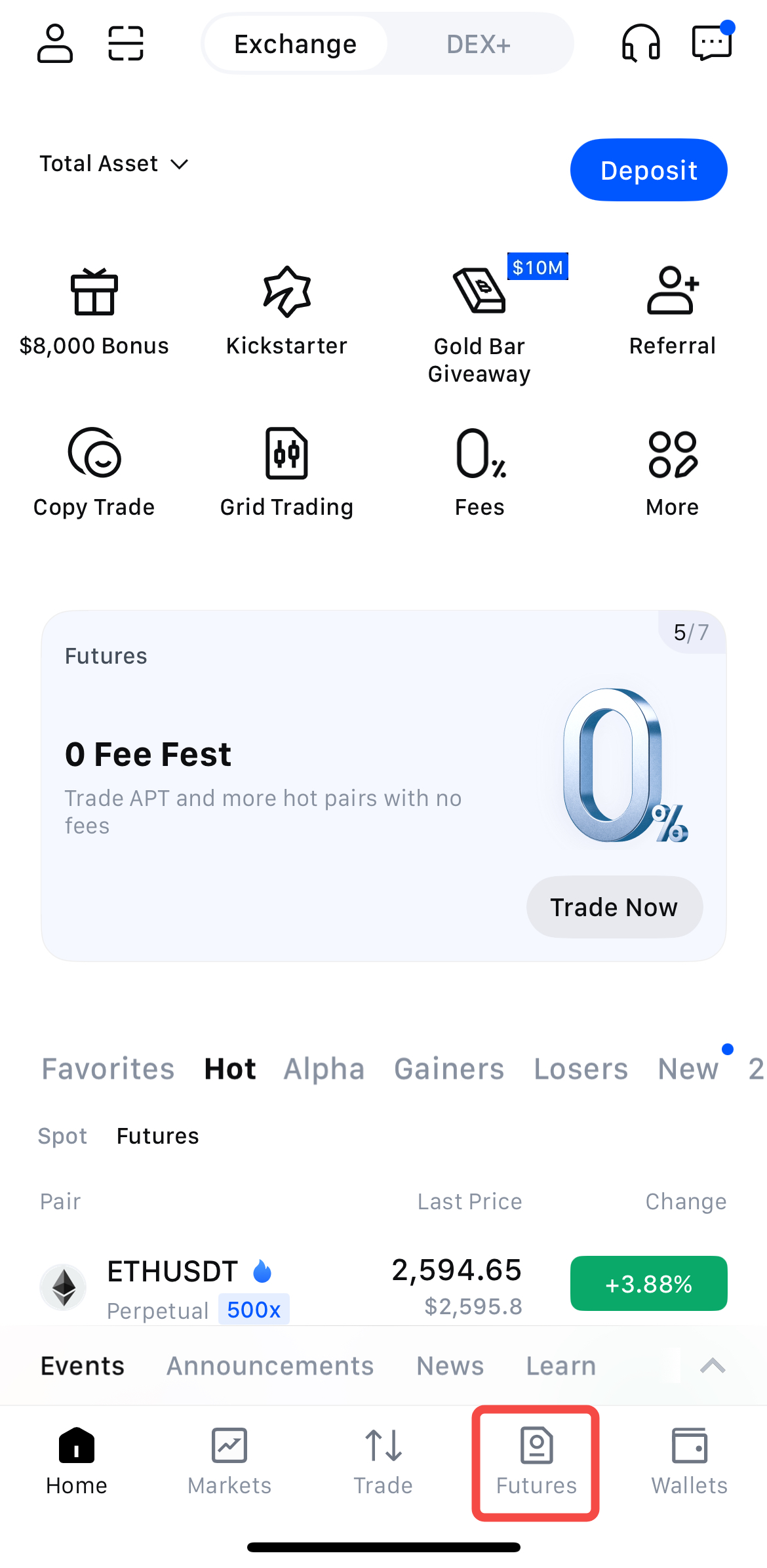Go to Futures in bottom navigation

click(536, 1462)
